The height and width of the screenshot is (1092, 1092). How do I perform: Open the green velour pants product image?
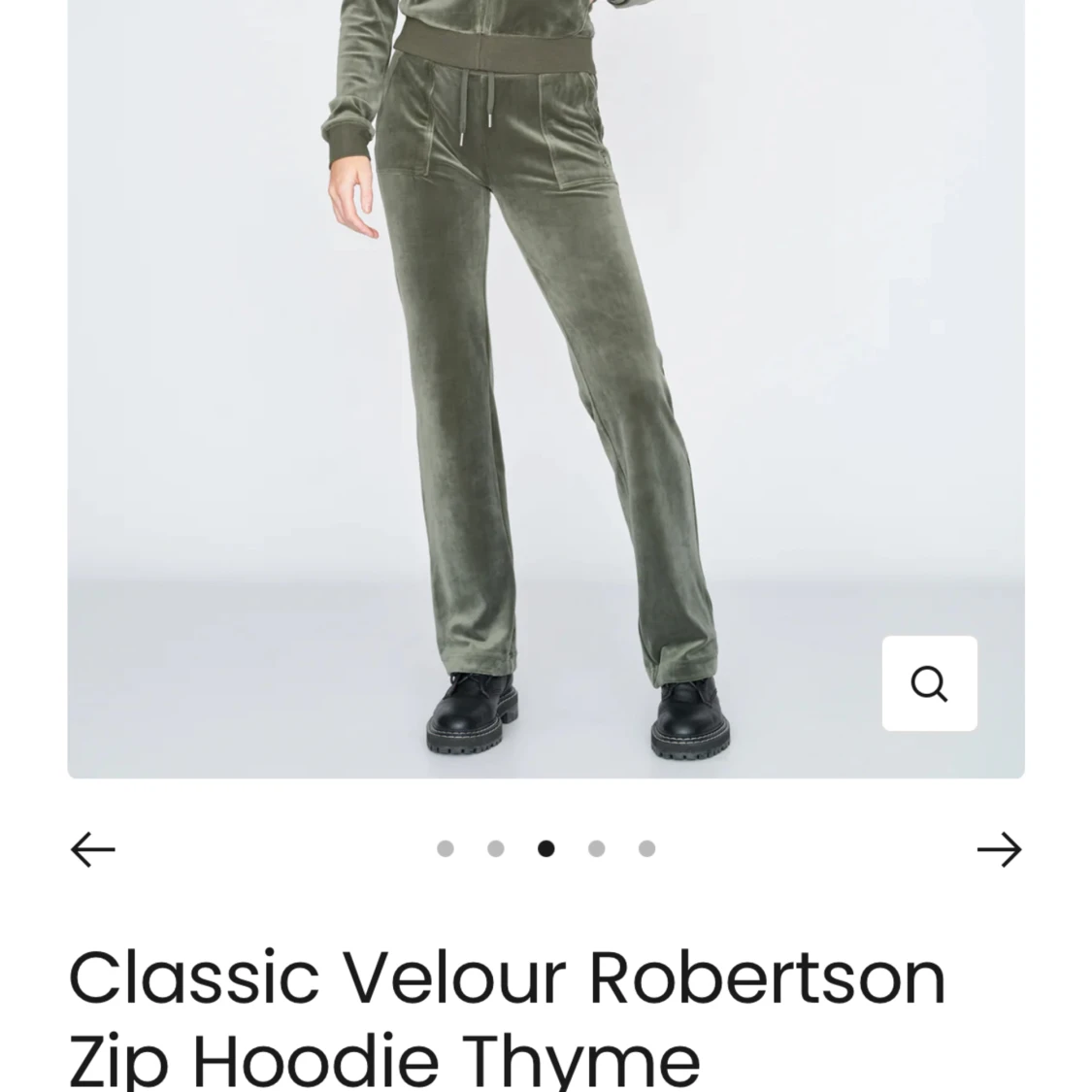pos(546,388)
